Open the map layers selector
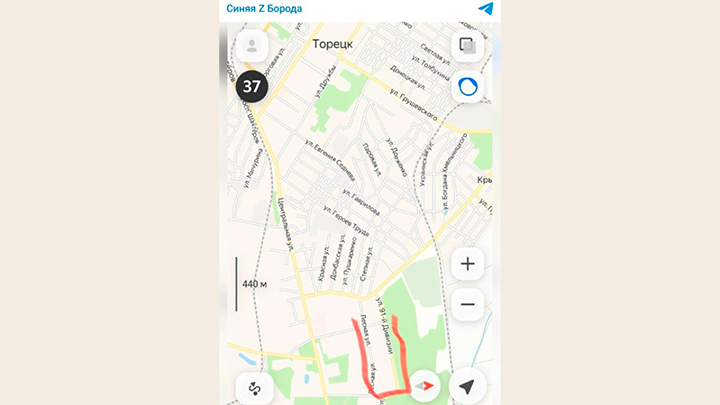Viewport: 720px width, 405px height. pyautogui.click(x=467, y=45)
